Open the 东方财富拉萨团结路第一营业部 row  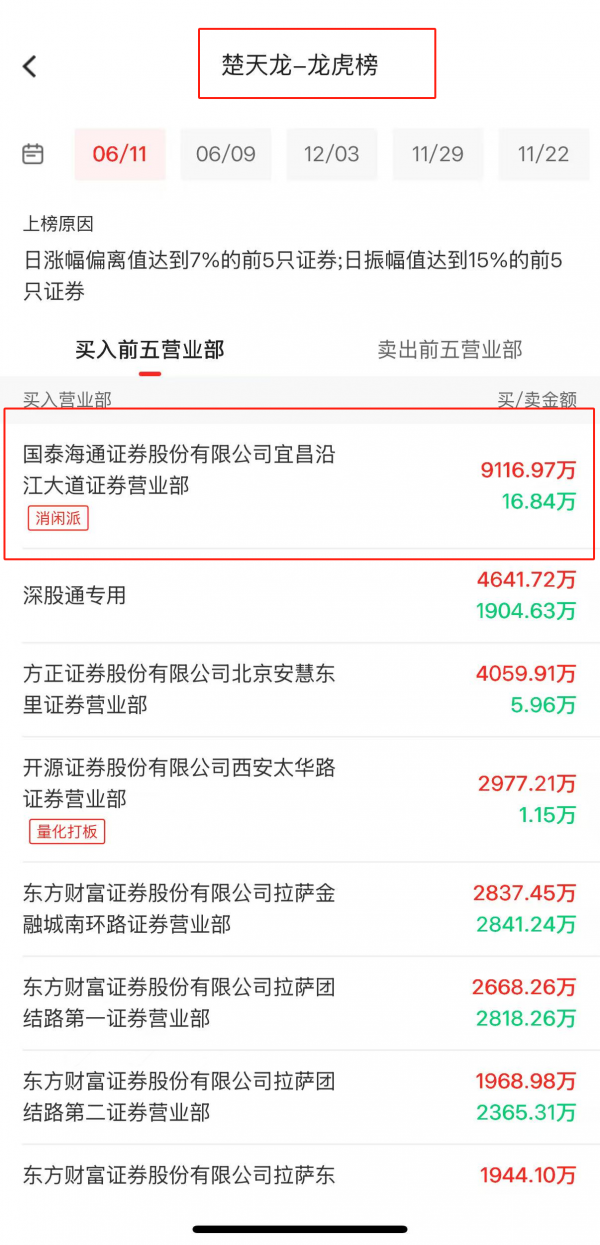point(300,1003)
